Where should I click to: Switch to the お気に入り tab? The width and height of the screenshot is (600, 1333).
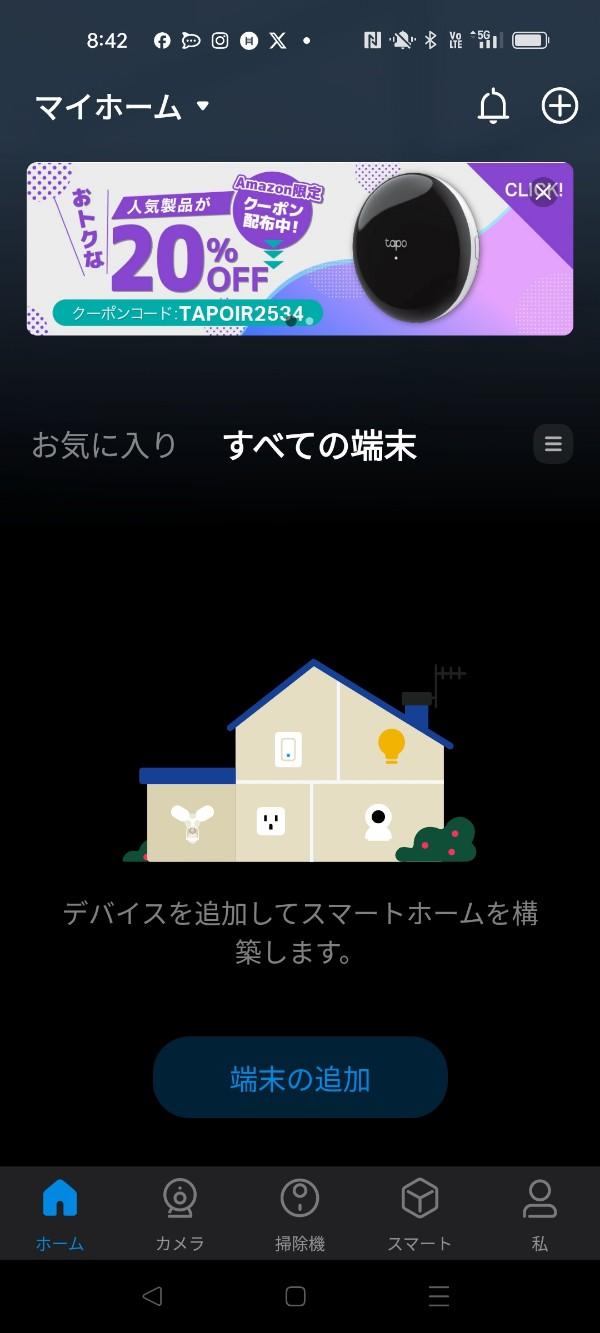104,445
